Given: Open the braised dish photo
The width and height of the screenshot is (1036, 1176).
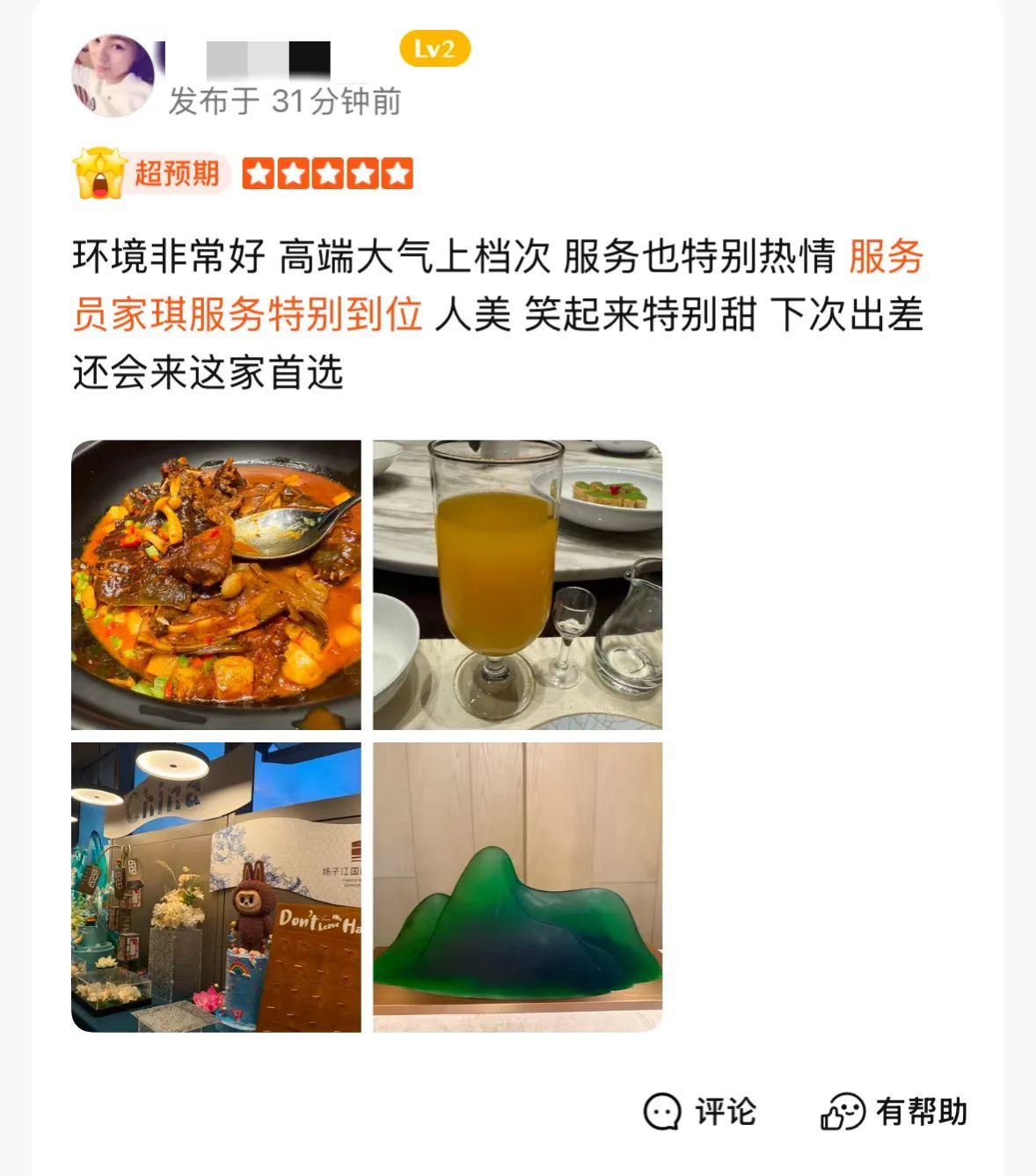Looking at the screenshot, I should pos(216,585).
